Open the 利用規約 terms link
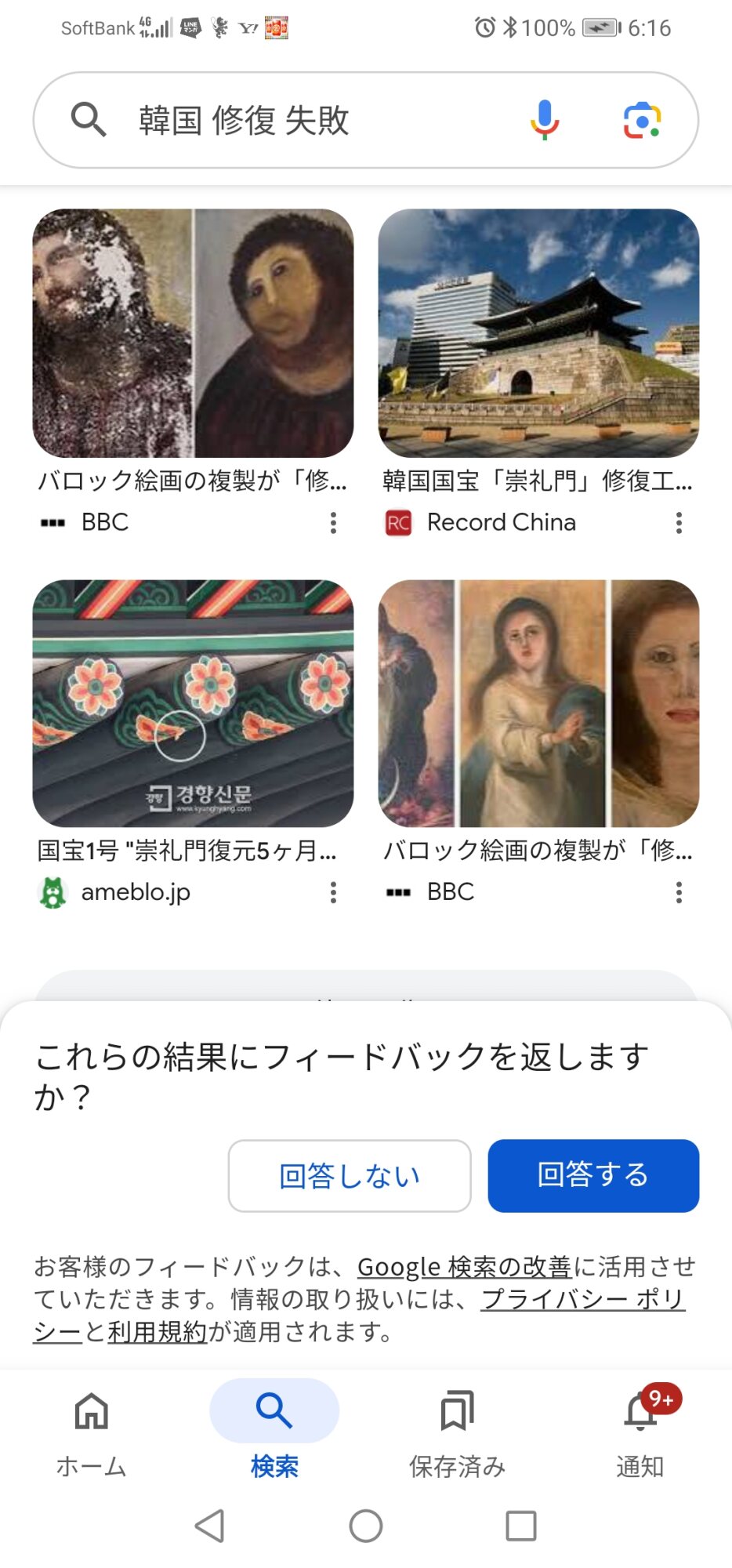This screenshot has width=732, height=1568. 157,1331
